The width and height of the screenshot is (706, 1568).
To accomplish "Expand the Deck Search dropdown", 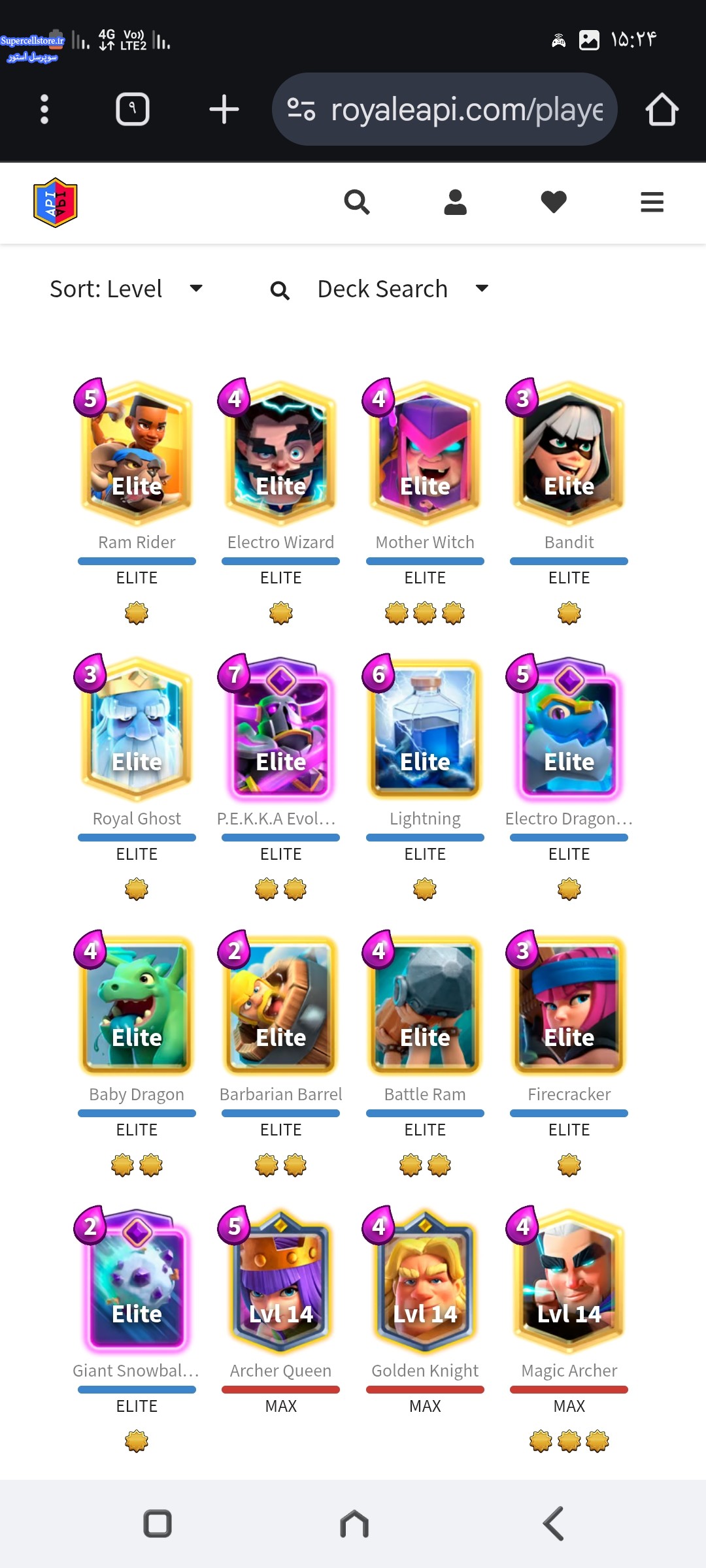I will tap(380, 289).
